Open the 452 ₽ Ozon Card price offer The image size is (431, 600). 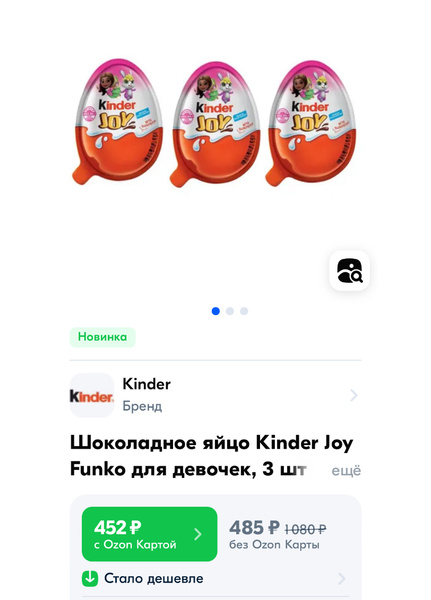149,534
